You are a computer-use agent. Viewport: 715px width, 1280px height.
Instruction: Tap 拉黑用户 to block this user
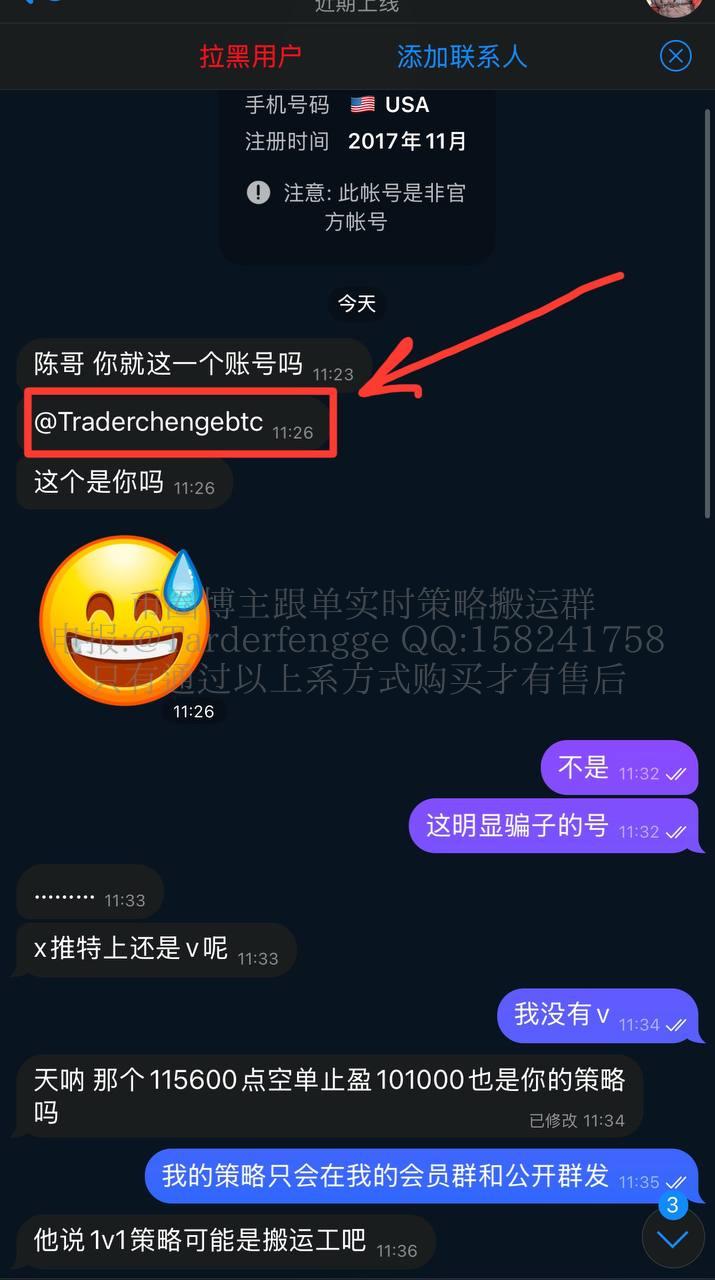click(x=250, y=56)
